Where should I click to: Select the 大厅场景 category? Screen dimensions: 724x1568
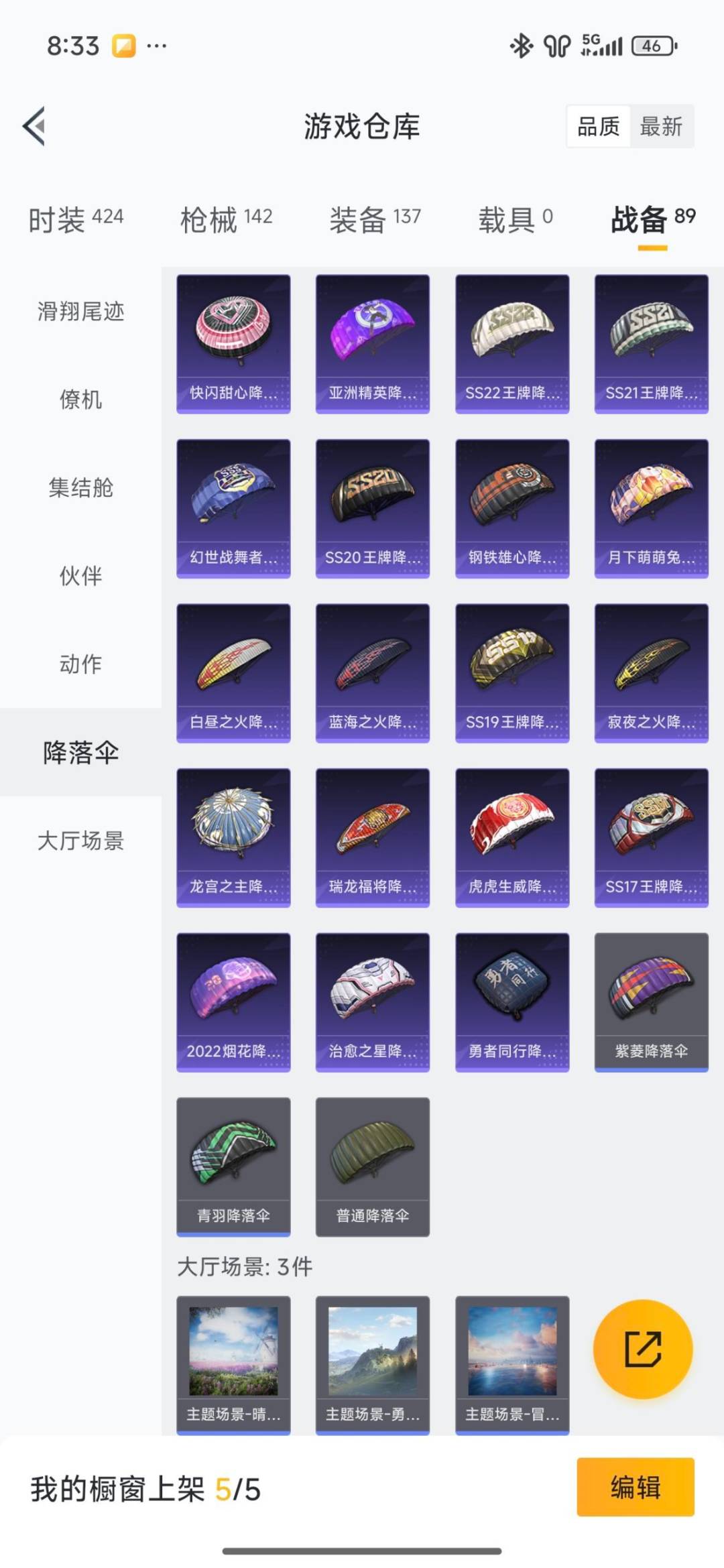pos(80,840)
